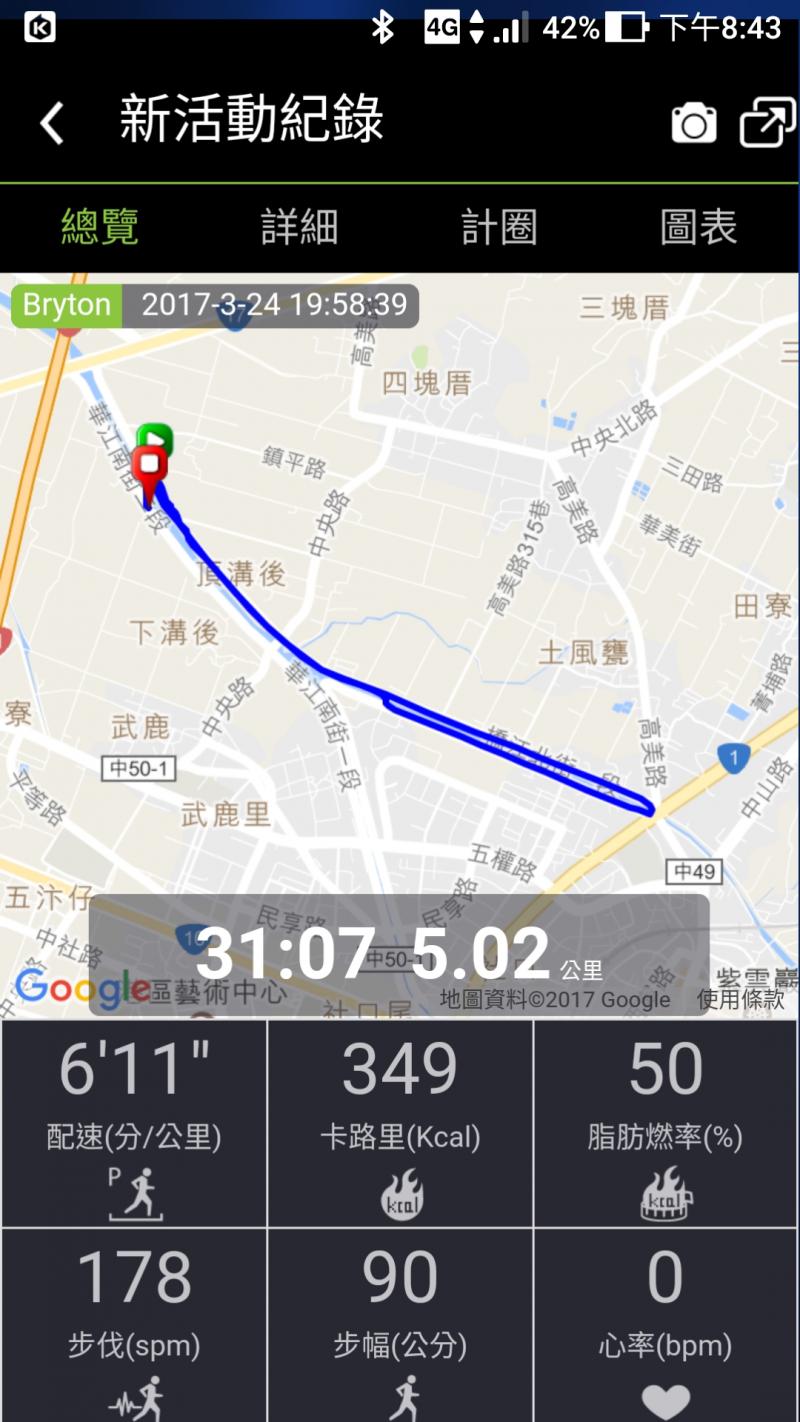The image size is (800, 1422).
Task: Switch to the 計圈 tab
Action: pos(499,228)
